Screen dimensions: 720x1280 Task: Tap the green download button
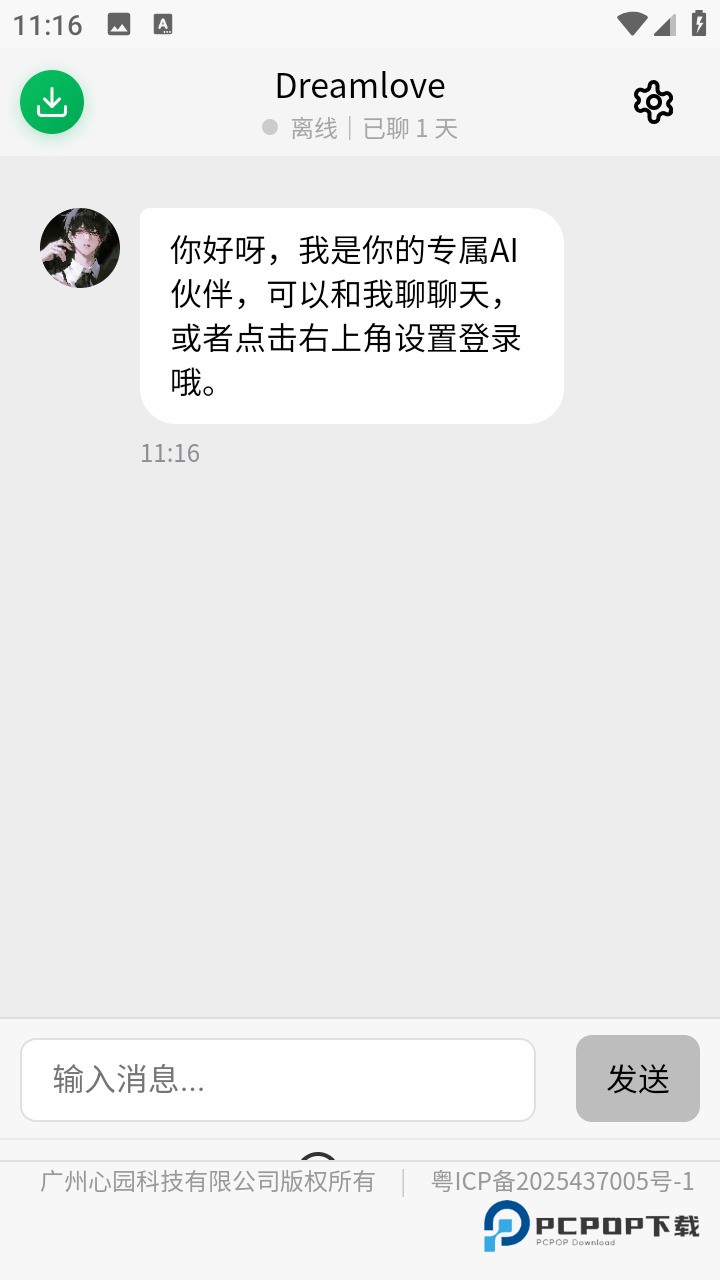52,102
